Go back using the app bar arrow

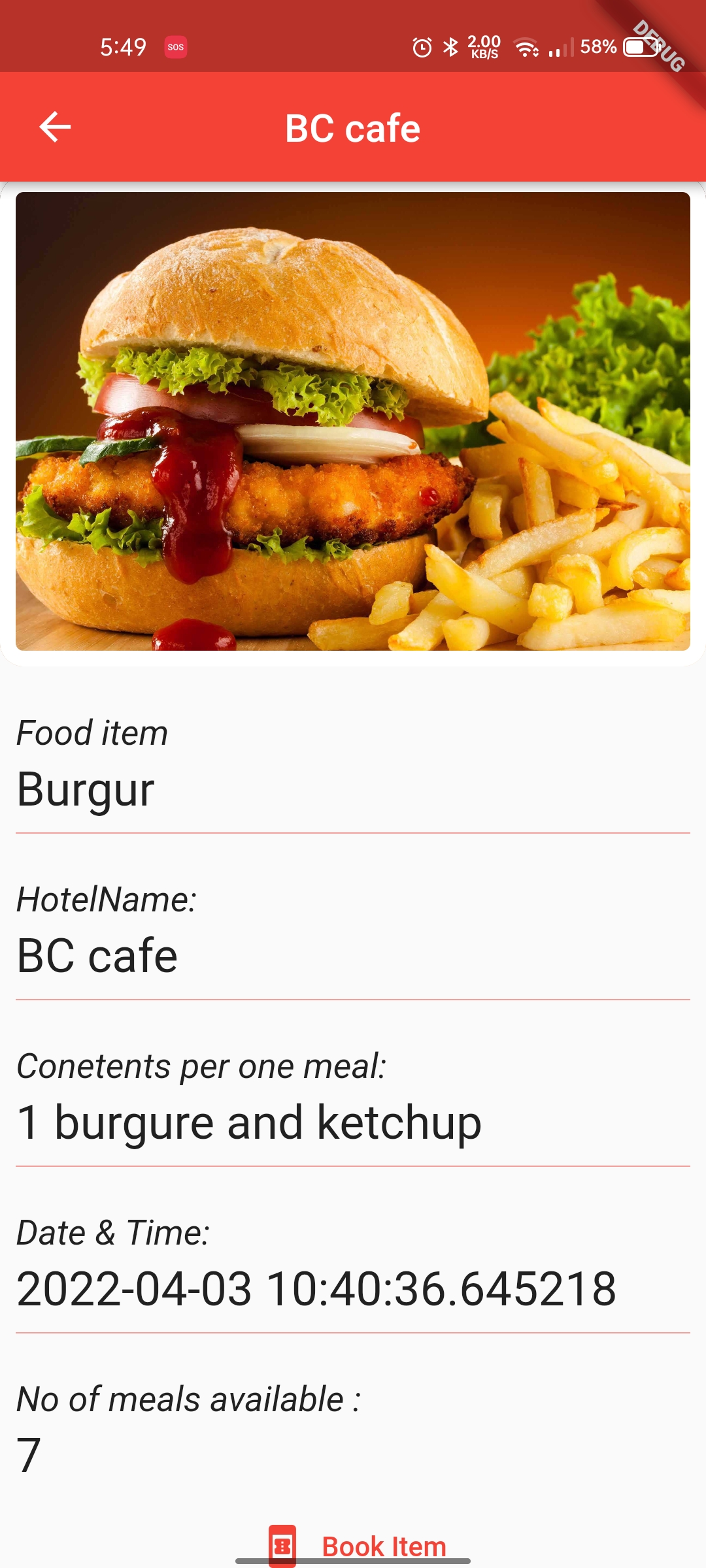[55, 127]
